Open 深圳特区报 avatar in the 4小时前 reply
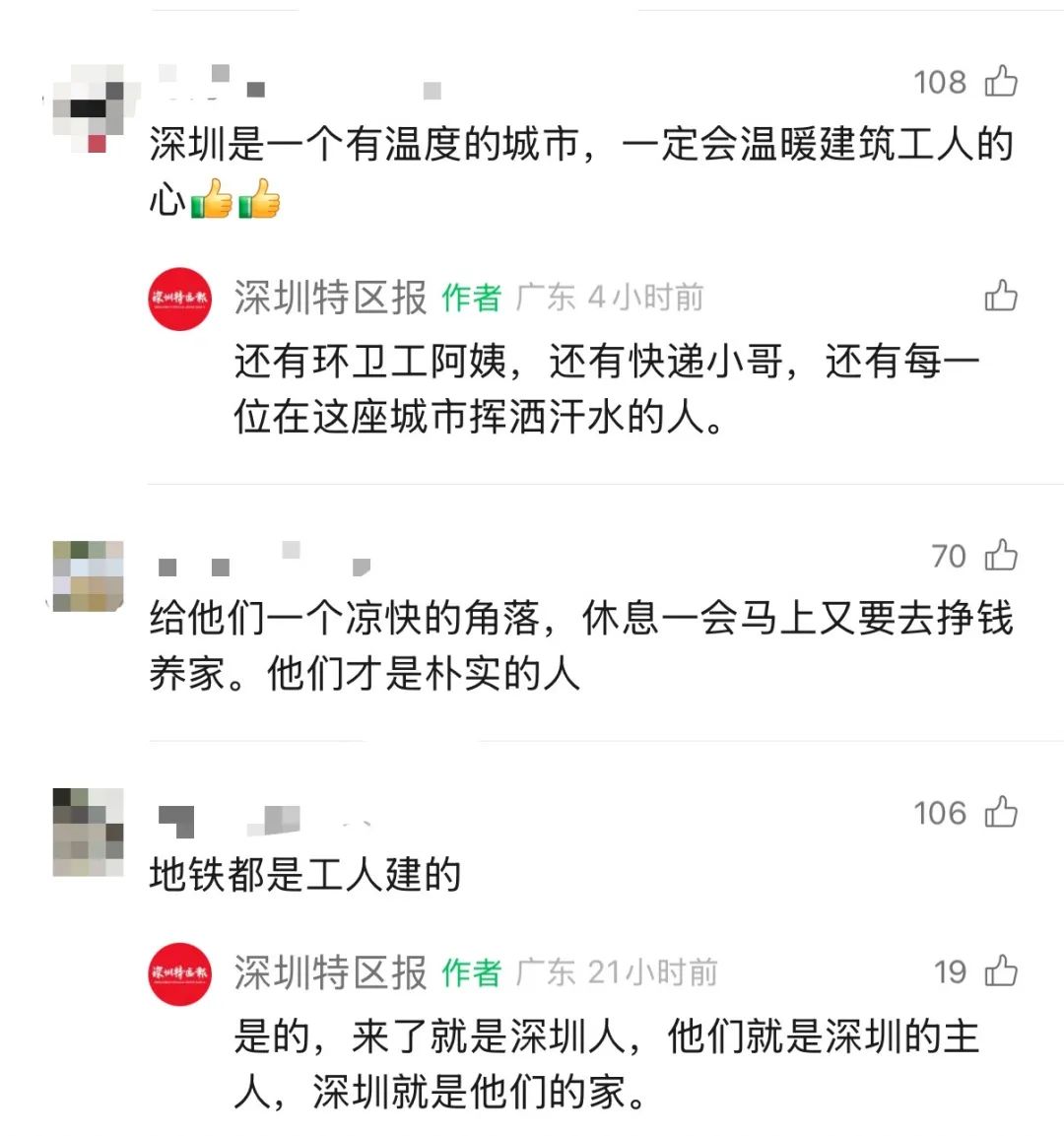The width and height of the screenshot is (1064, 1136). tap(180, 298)
